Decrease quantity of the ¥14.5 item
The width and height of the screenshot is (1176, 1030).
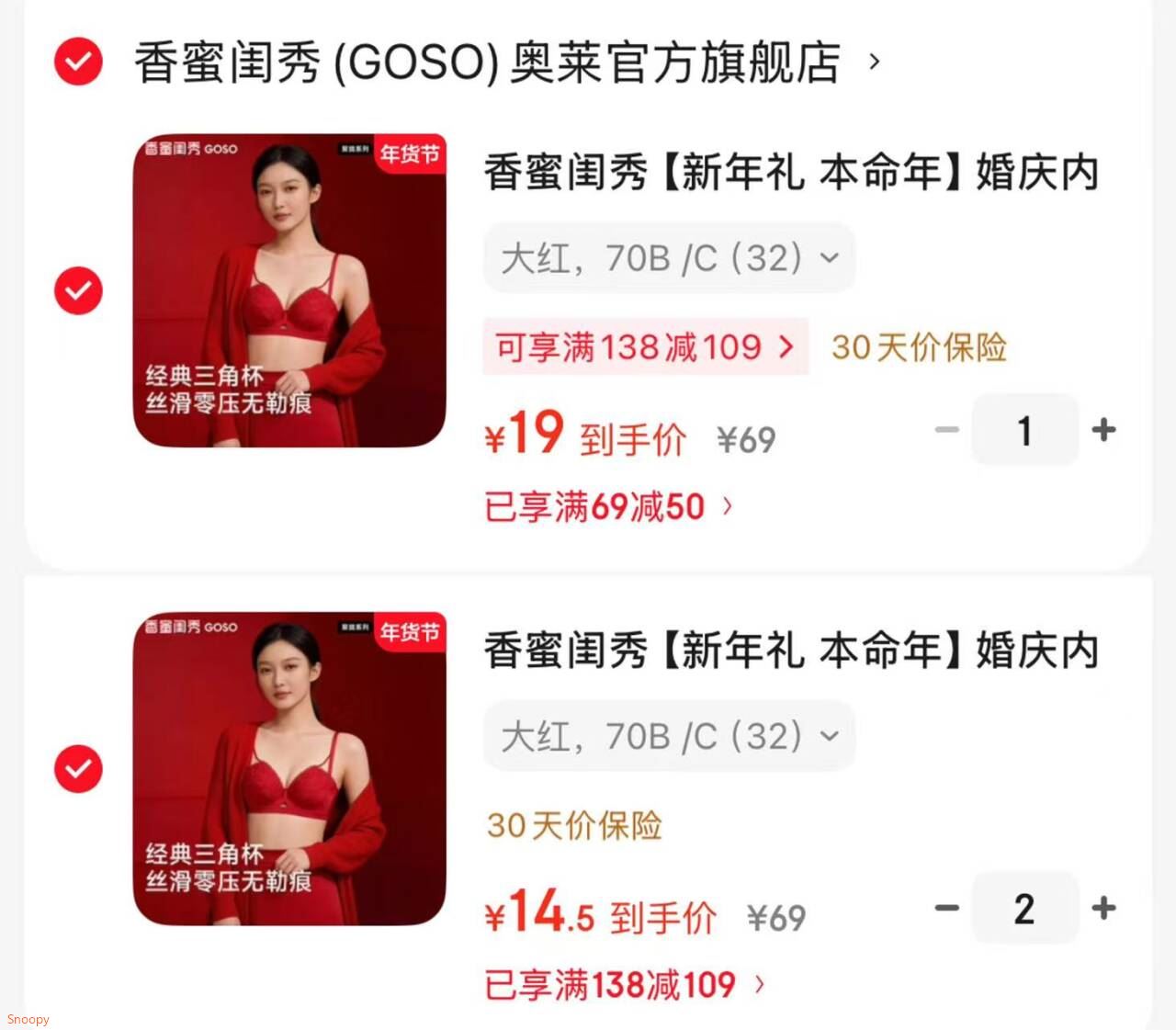tap(946, 908)
